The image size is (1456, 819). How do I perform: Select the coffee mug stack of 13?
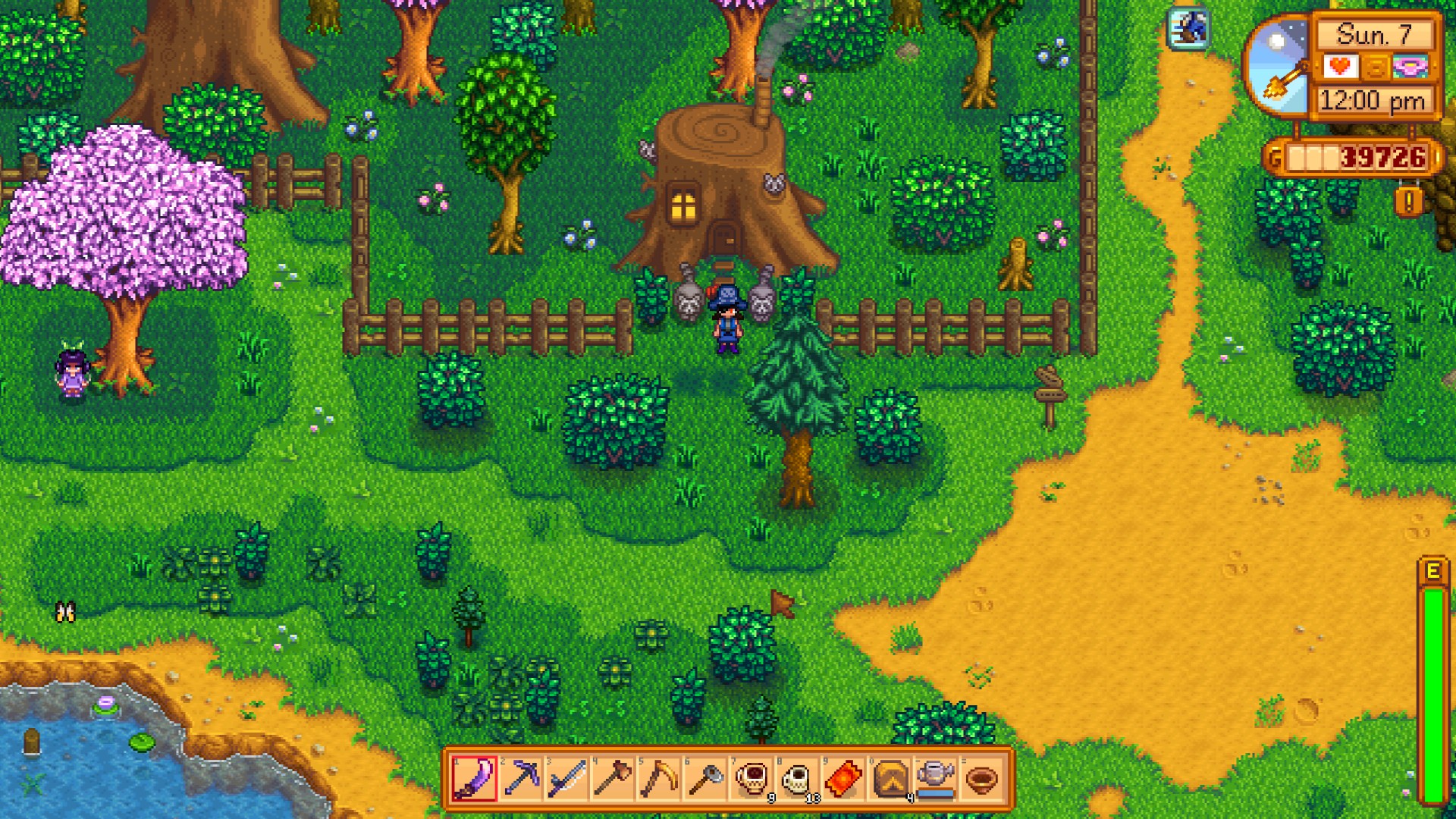click(798, 779)
